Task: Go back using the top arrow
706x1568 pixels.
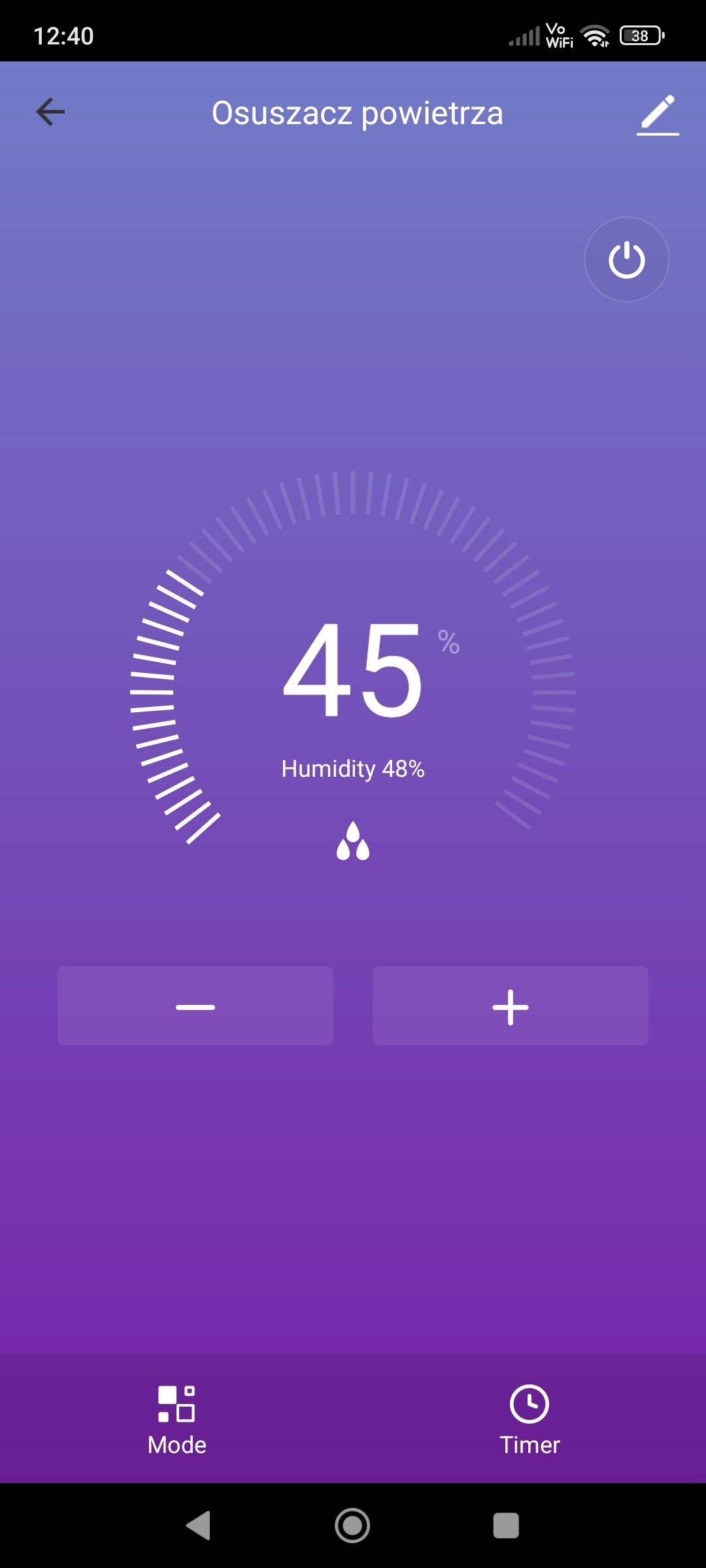Action: pos(50,112)
